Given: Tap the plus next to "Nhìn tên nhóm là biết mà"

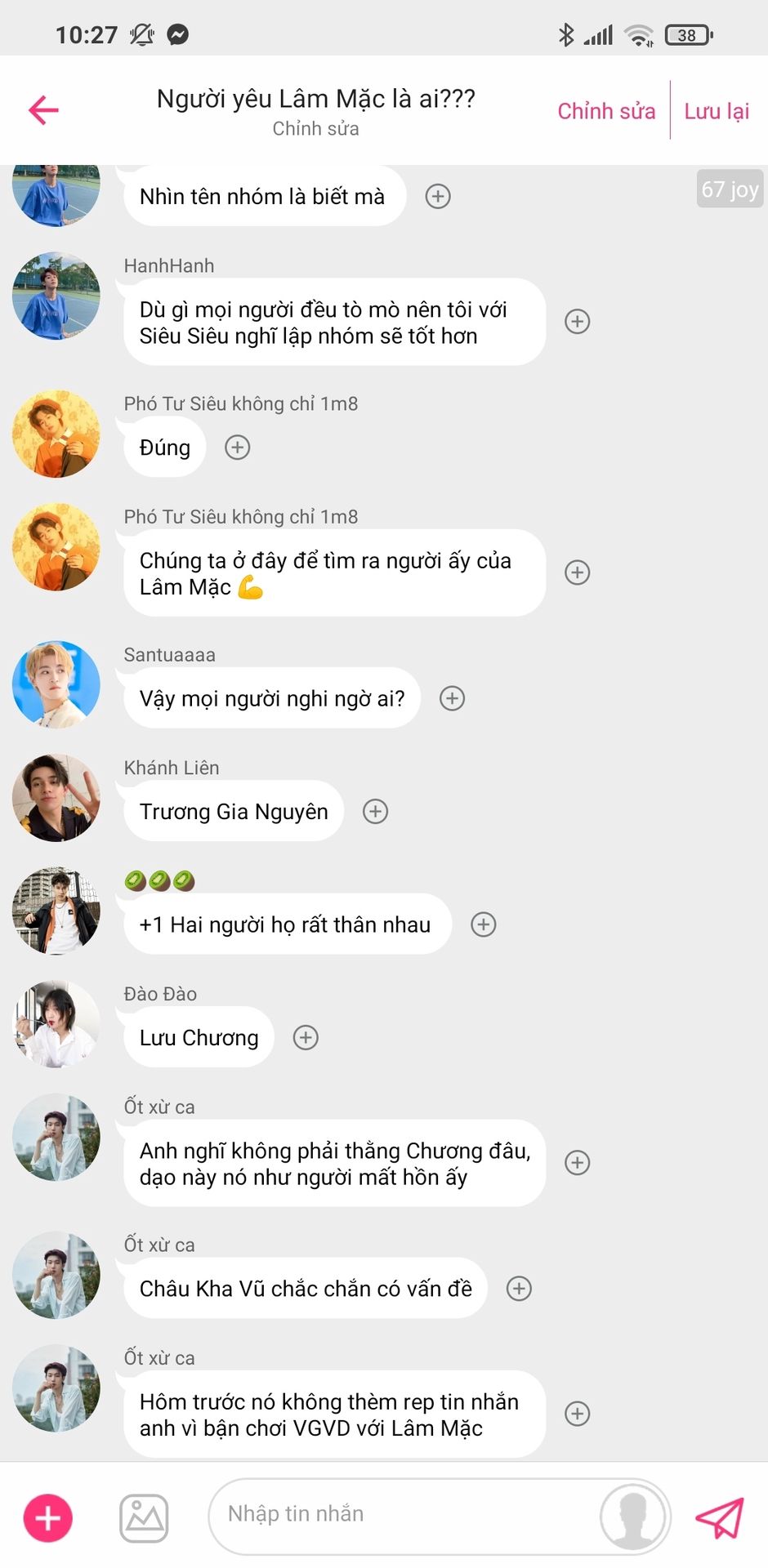Looking at the screenshot, I should [438, 196].
